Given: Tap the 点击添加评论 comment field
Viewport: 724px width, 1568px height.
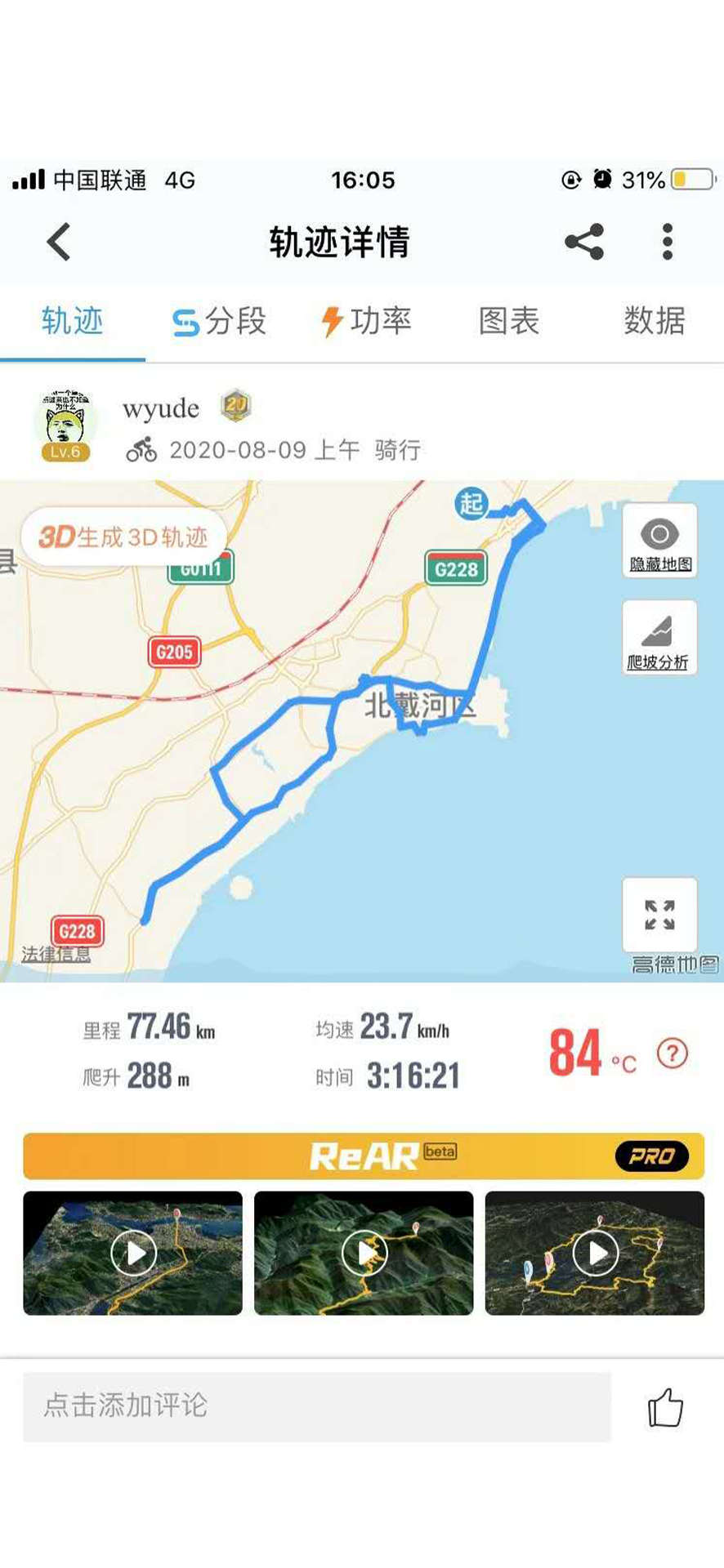Looking at the screenshot, I should tap(316, 1405).
